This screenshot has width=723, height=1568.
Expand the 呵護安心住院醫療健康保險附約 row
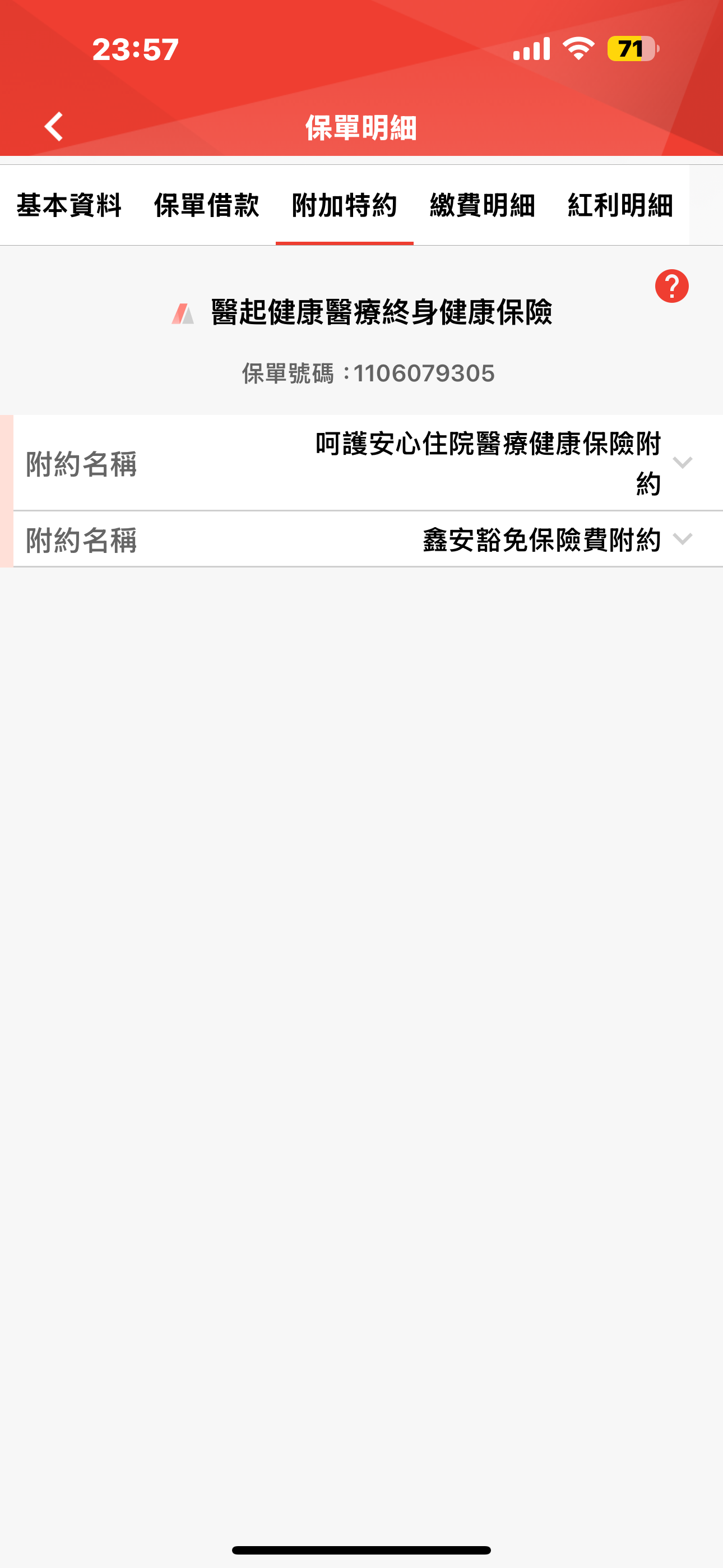(368, 463)
